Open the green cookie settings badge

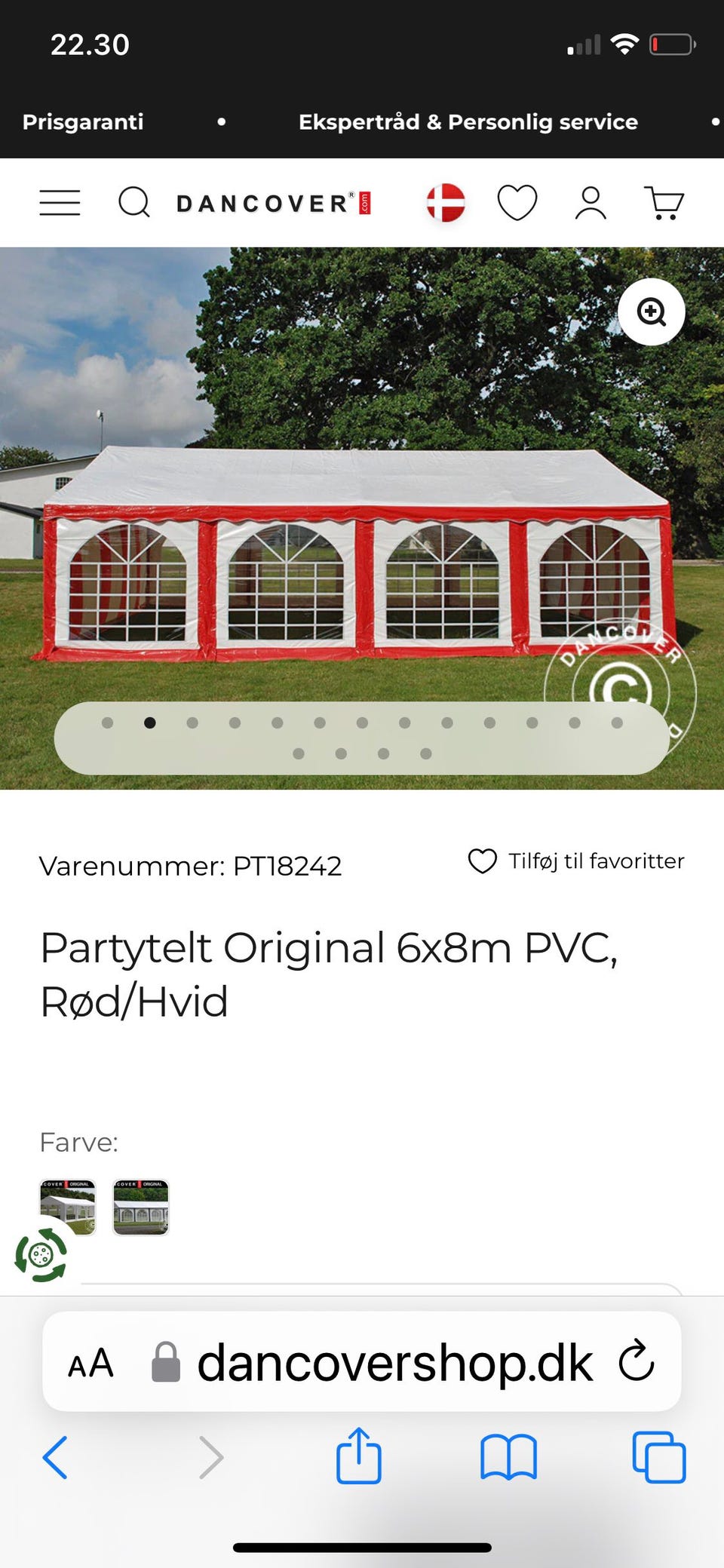click(x=41, y=1255)
